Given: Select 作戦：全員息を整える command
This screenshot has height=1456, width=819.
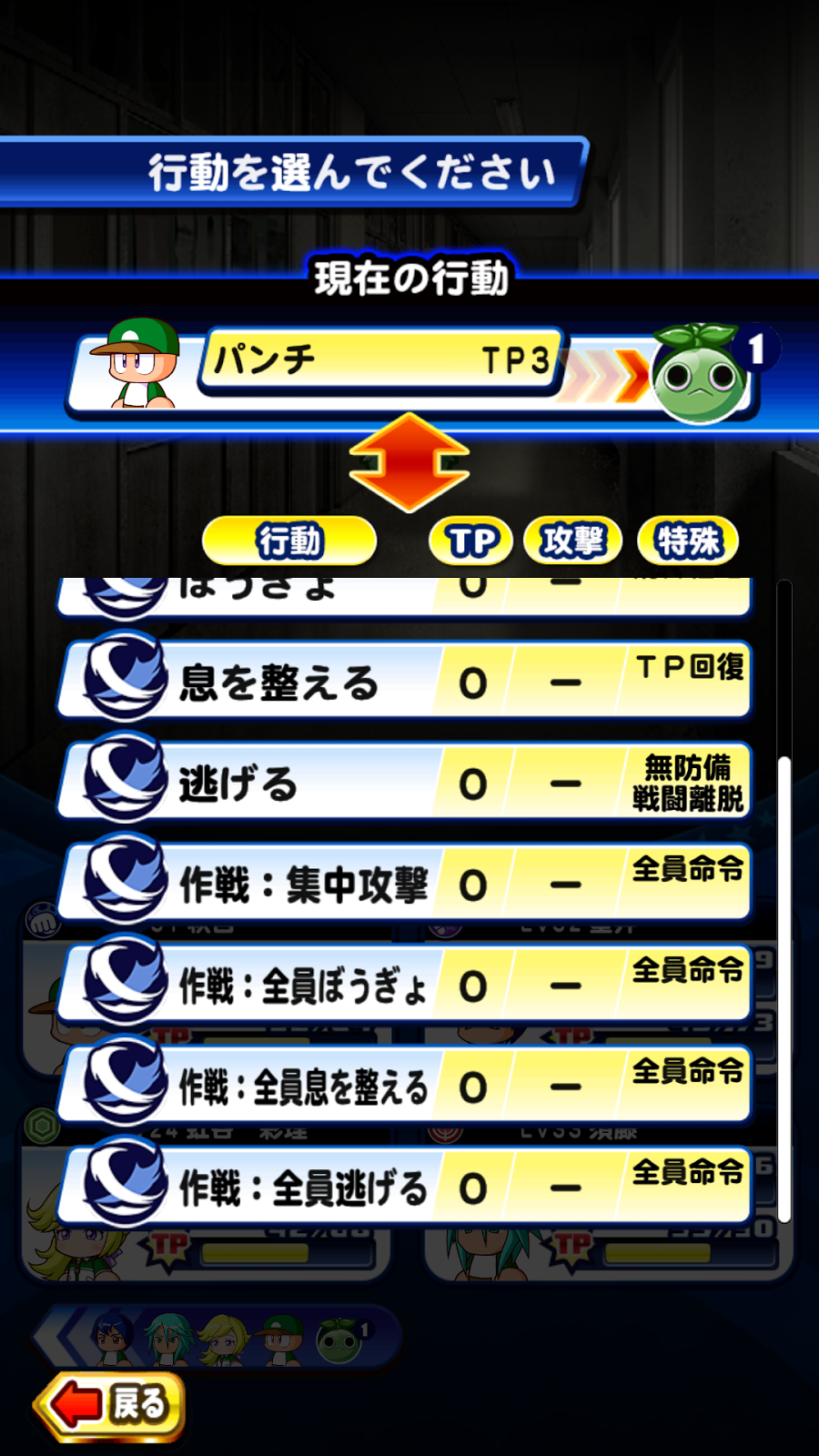Looking at the screenshot, I should pyautogui.click(x=405, y=1087).
